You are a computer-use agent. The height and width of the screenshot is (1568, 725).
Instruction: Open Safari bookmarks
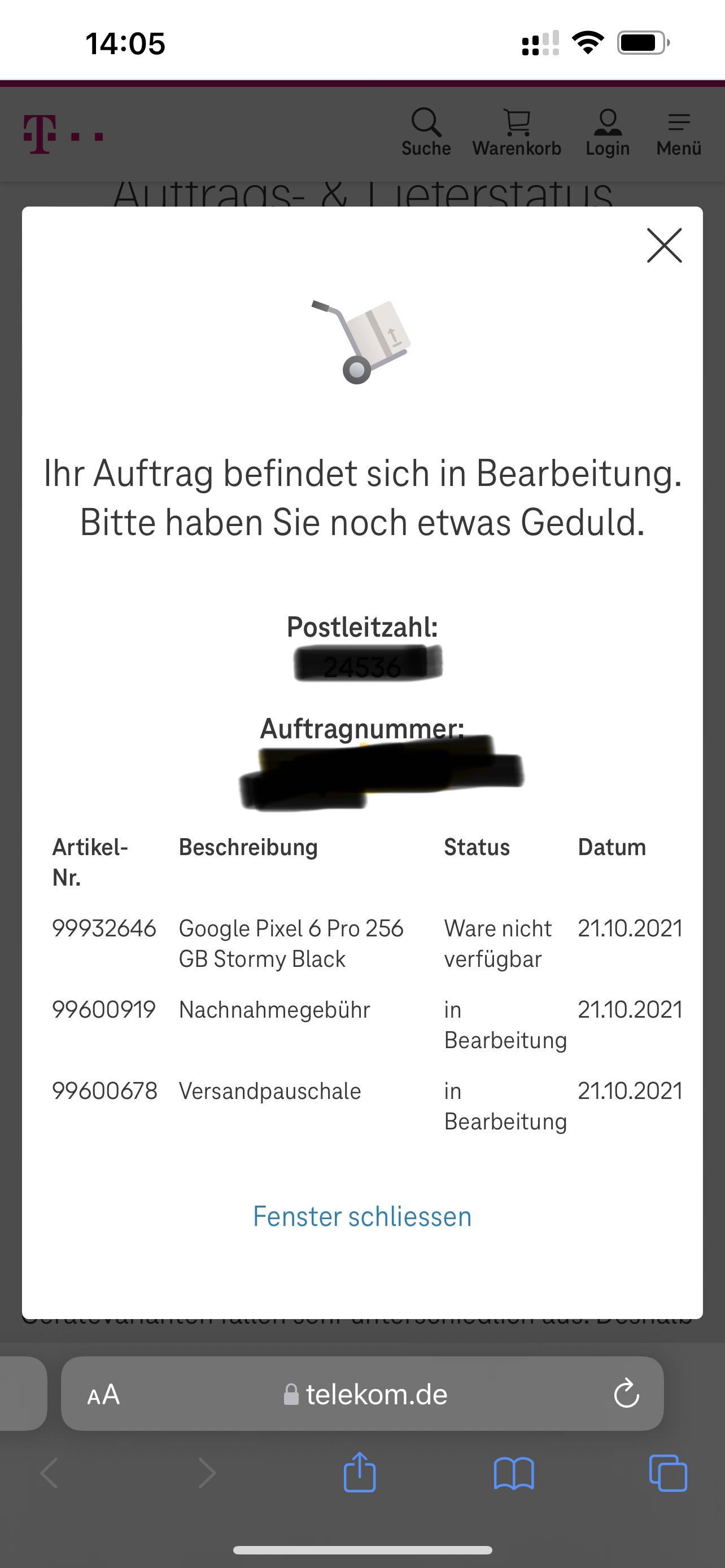click(x=514, y=1474)
